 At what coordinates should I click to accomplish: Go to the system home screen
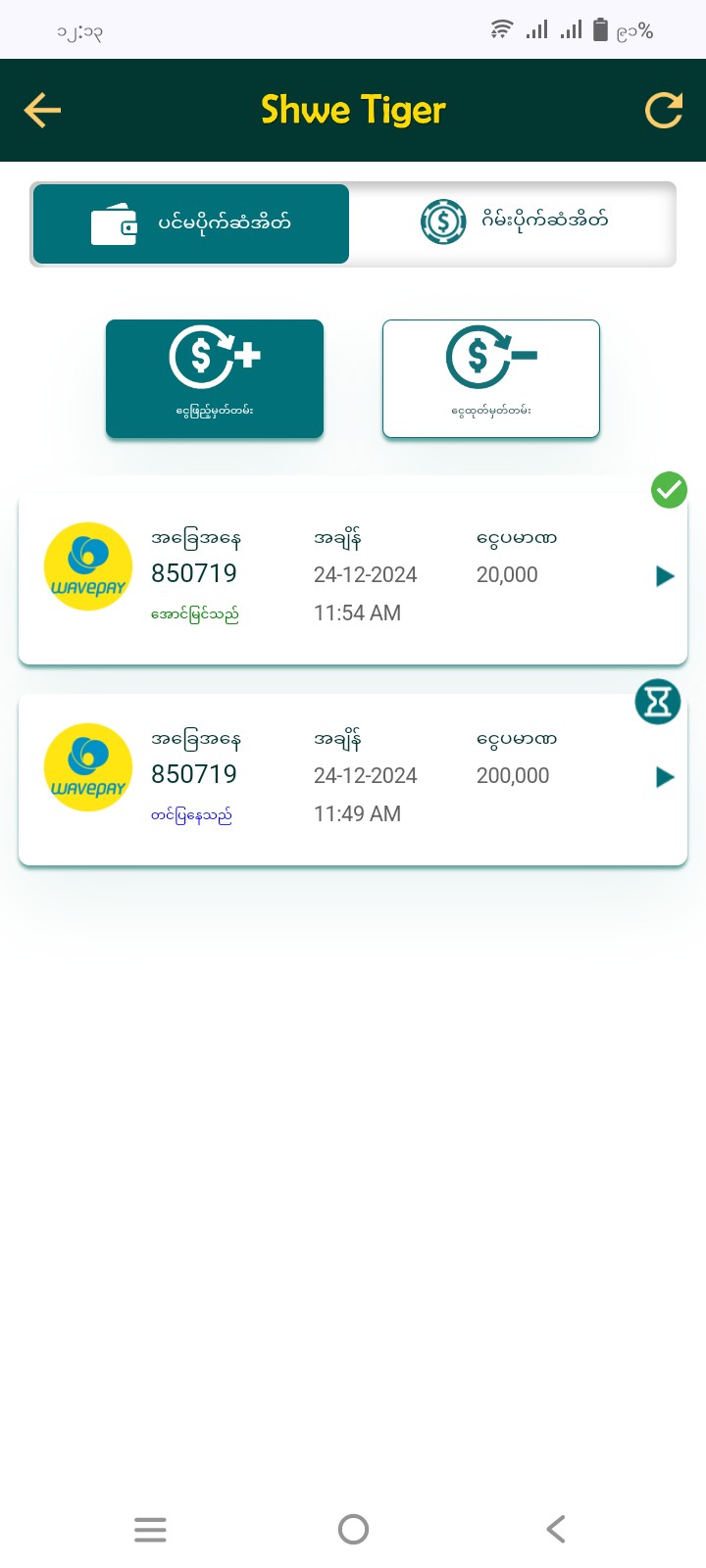[353, 1529]
